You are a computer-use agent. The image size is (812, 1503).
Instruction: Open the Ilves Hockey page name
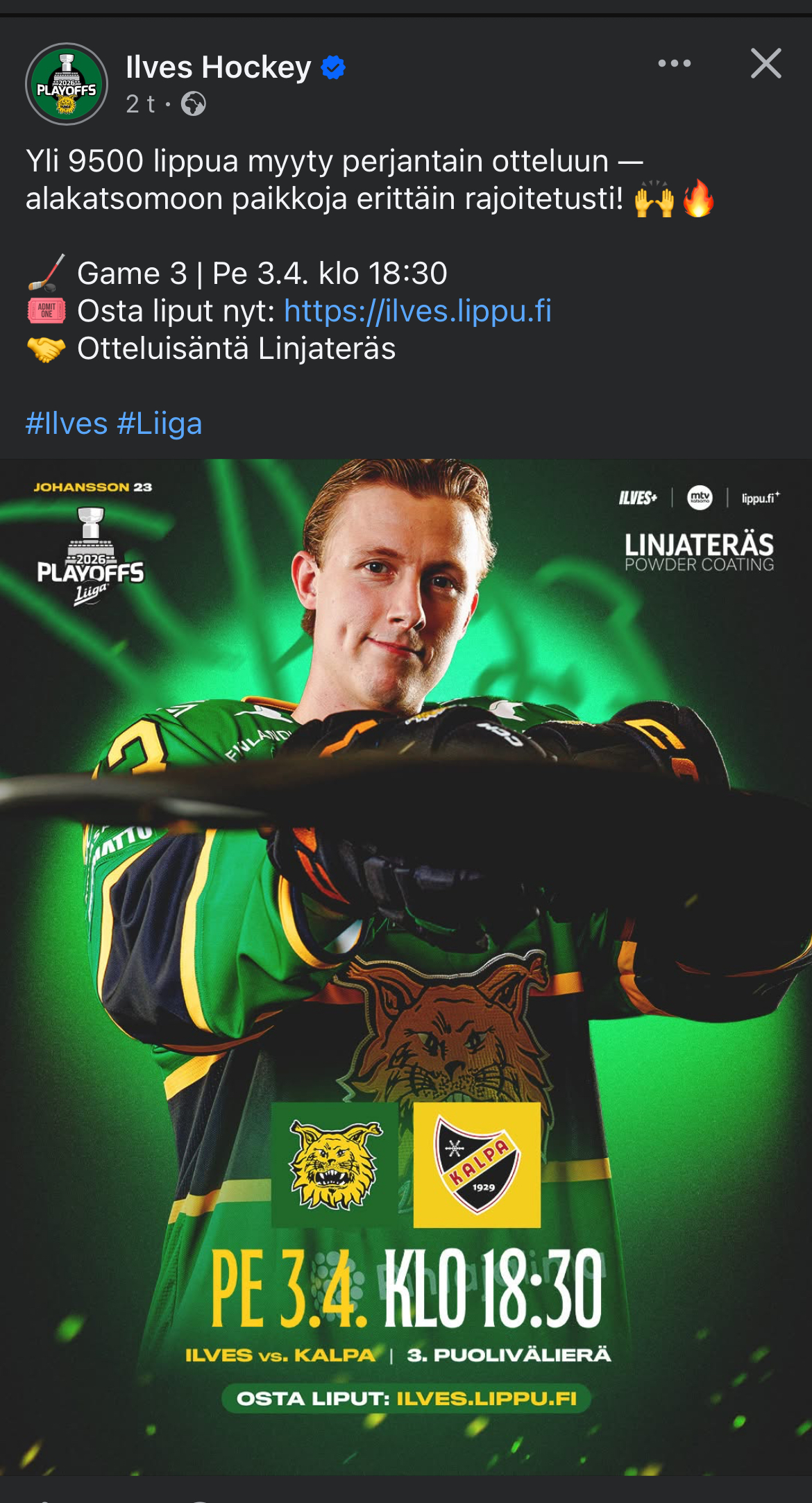click(218, 67)
